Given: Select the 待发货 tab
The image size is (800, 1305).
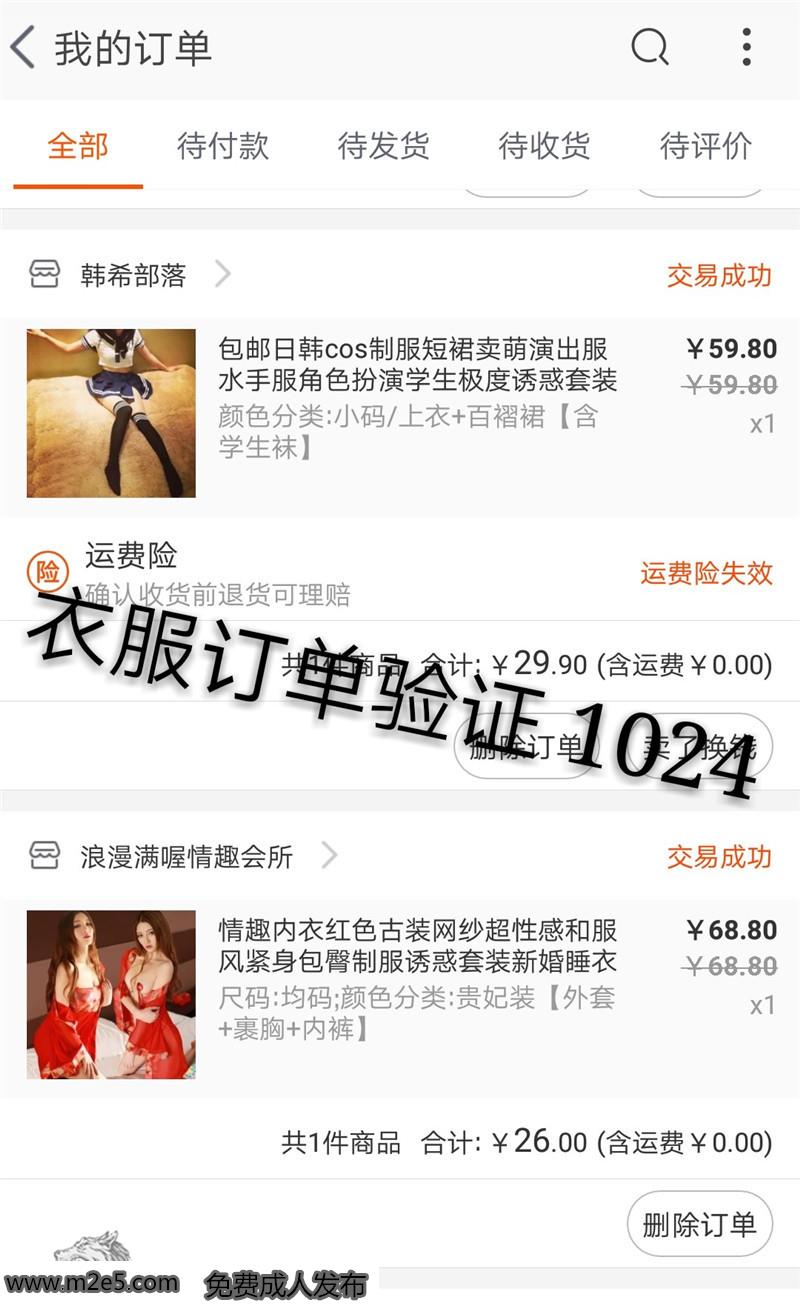Looking at the screenshot, I should coord(384,146).
